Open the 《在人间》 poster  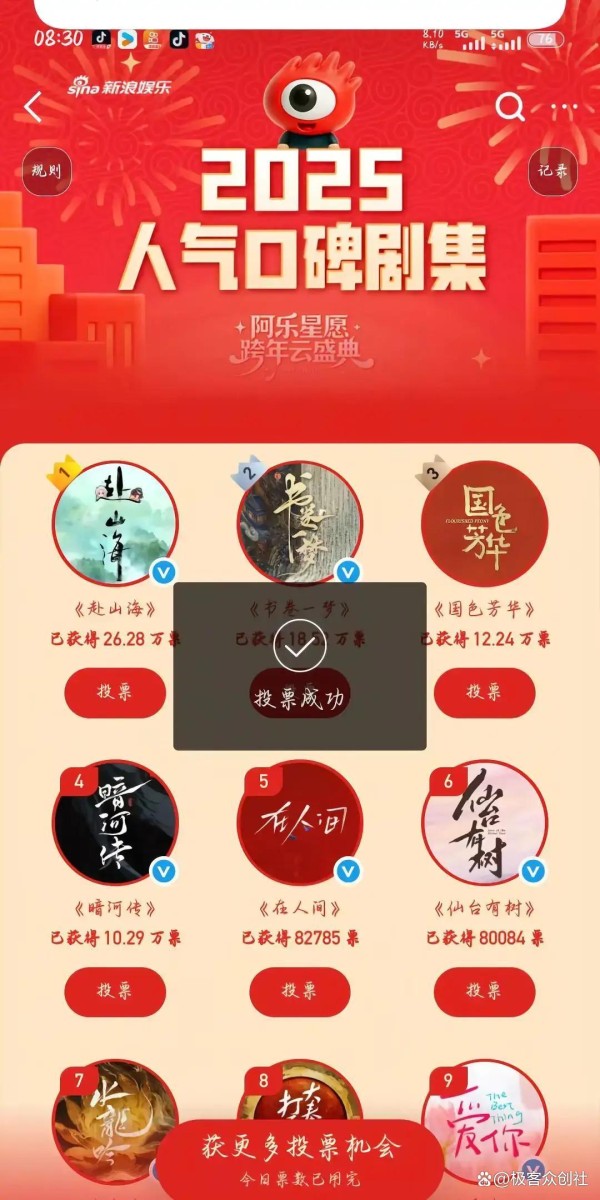pos(300,822)
